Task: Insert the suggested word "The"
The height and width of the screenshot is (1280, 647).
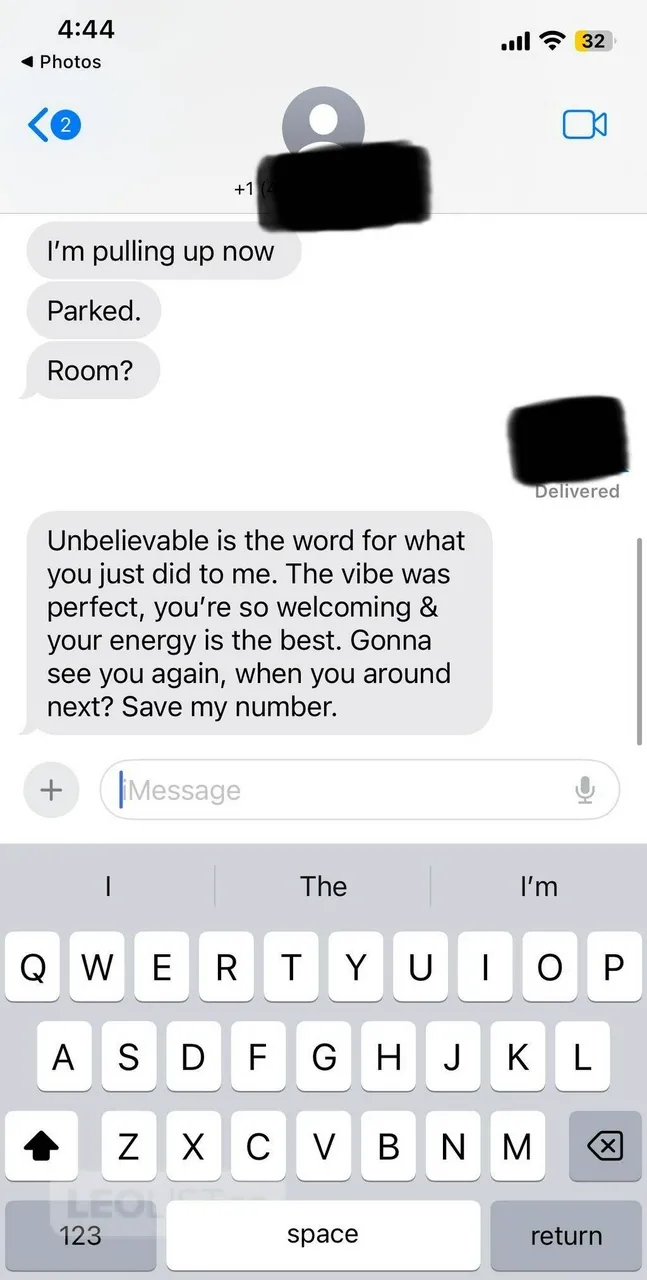Action: click(323, 886)
